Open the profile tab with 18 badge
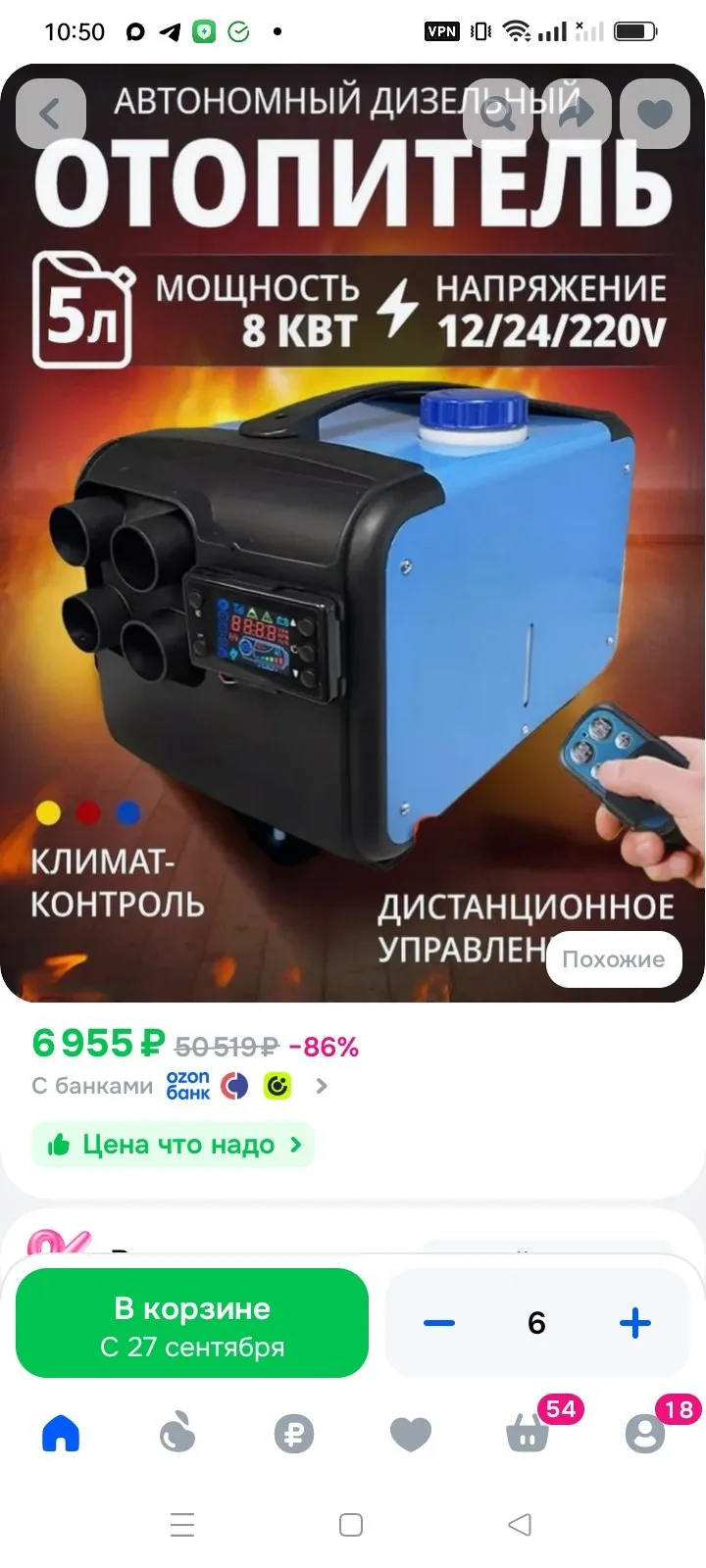The width and height of the screenshot is (706, 1568). pos(647,1433)
